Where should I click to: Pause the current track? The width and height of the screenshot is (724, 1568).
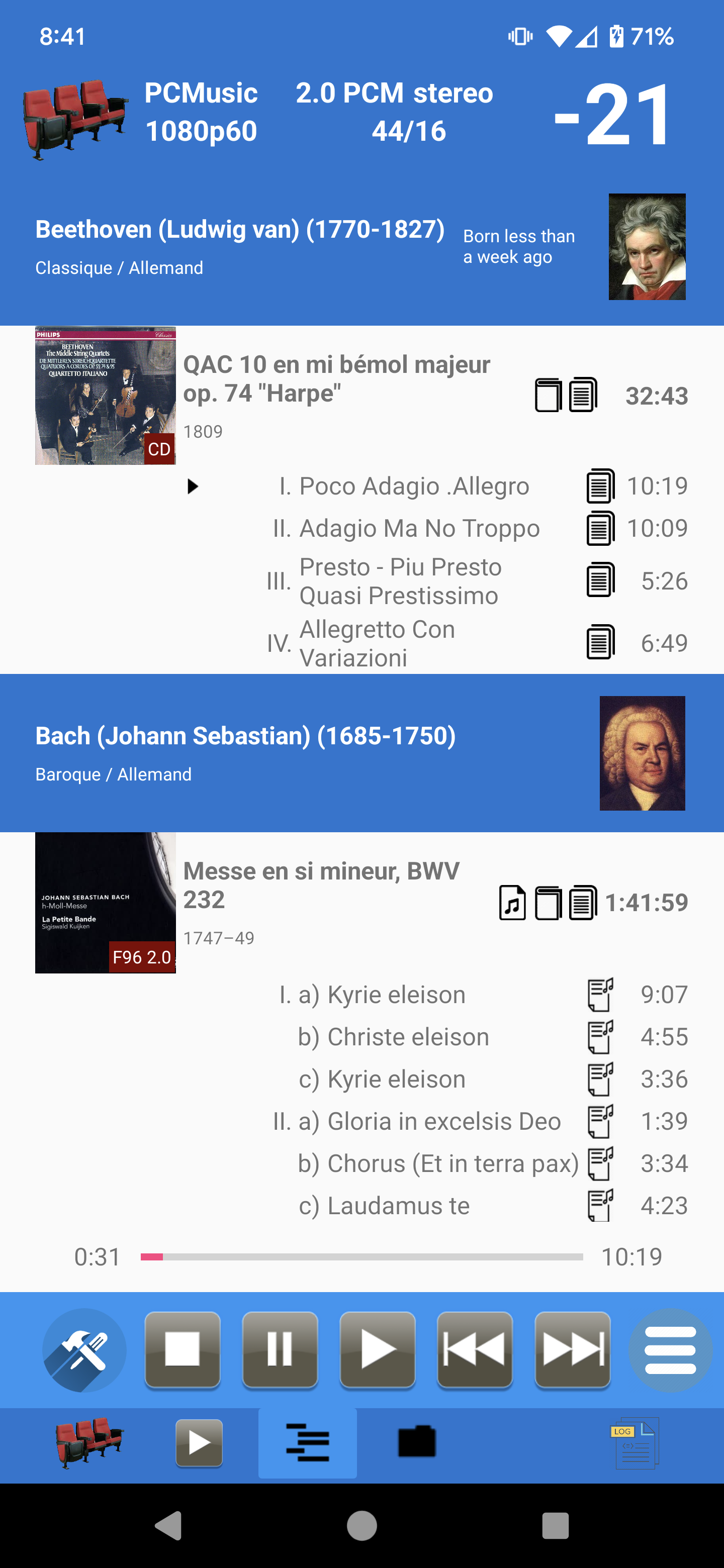pos(280,1349)
